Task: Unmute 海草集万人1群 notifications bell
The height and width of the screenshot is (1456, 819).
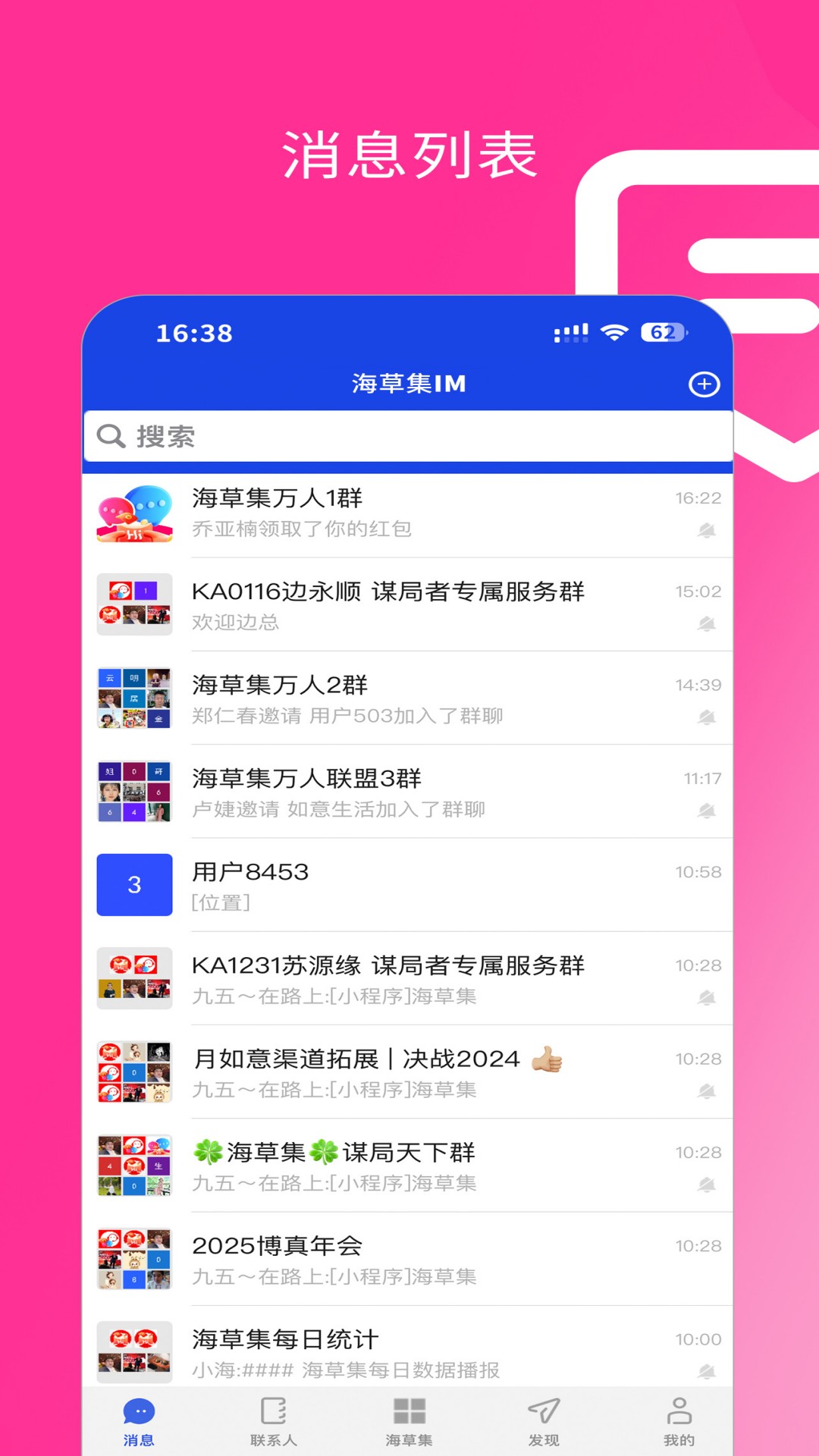Action: pos(704,531)
